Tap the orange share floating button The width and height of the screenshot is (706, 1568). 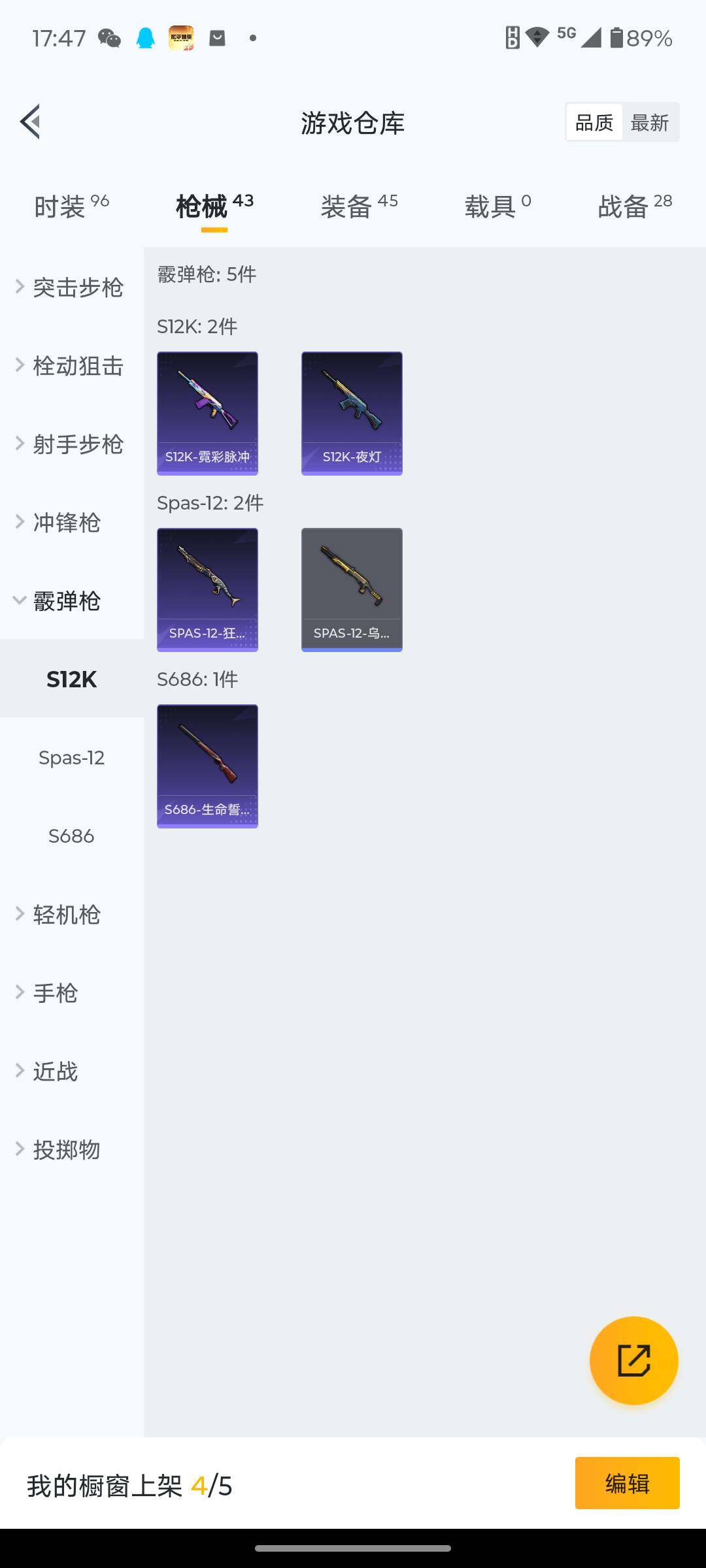pyautogui.click(x=633, y=1360)
